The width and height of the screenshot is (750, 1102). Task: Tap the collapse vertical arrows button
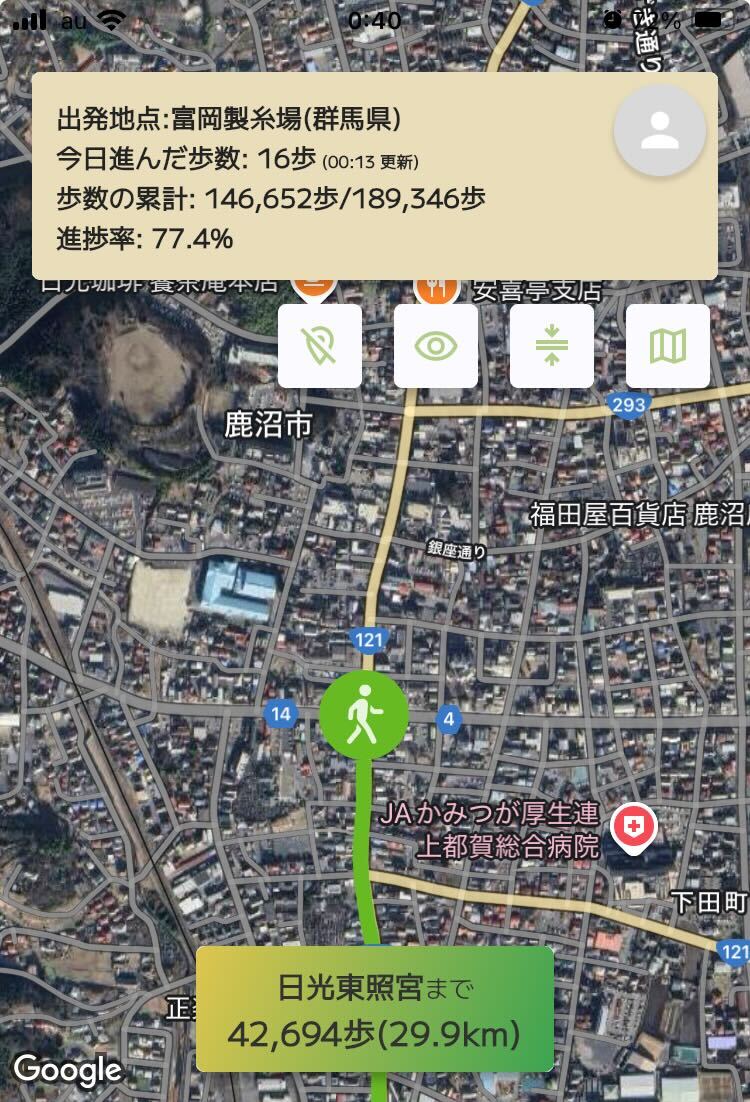tap(551, 346)
